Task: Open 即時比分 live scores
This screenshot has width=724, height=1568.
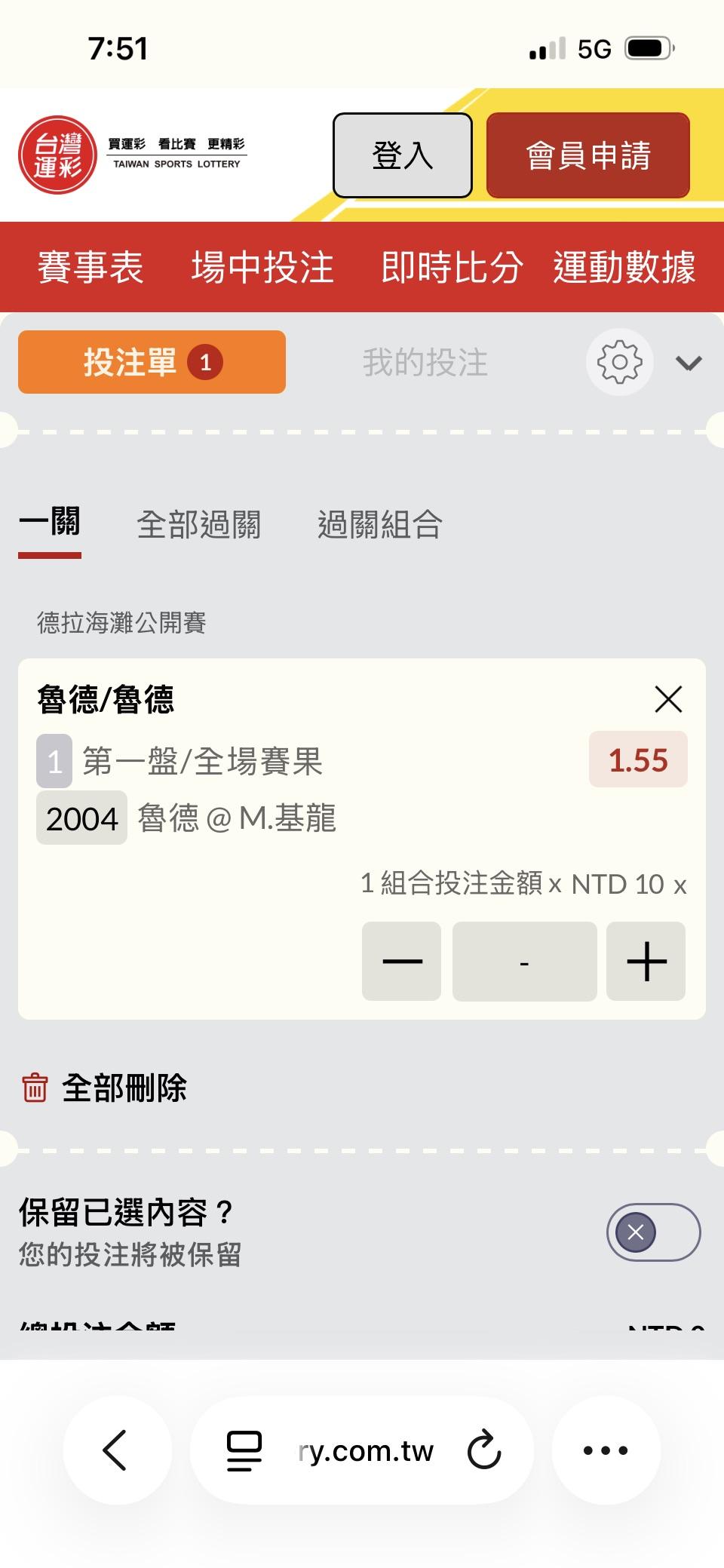Action: [452, 267]
